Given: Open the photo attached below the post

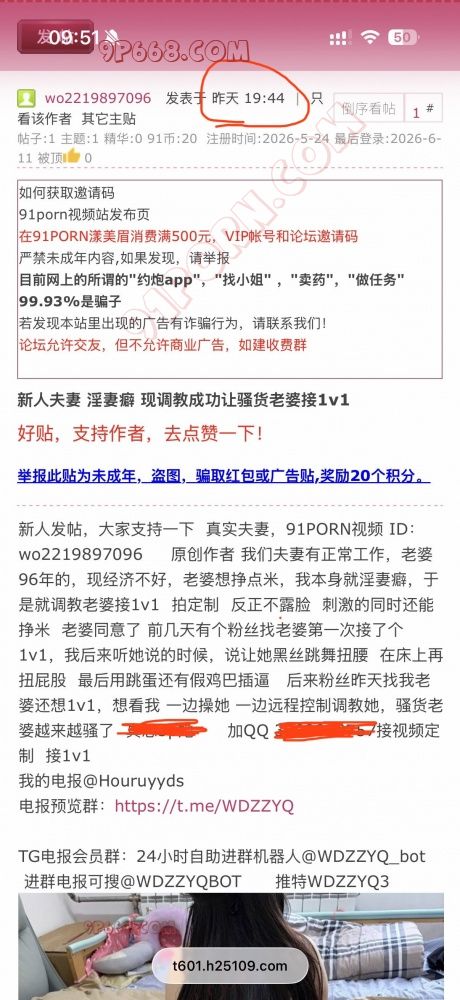Looking at the screenshot, I should pos(230,946).
